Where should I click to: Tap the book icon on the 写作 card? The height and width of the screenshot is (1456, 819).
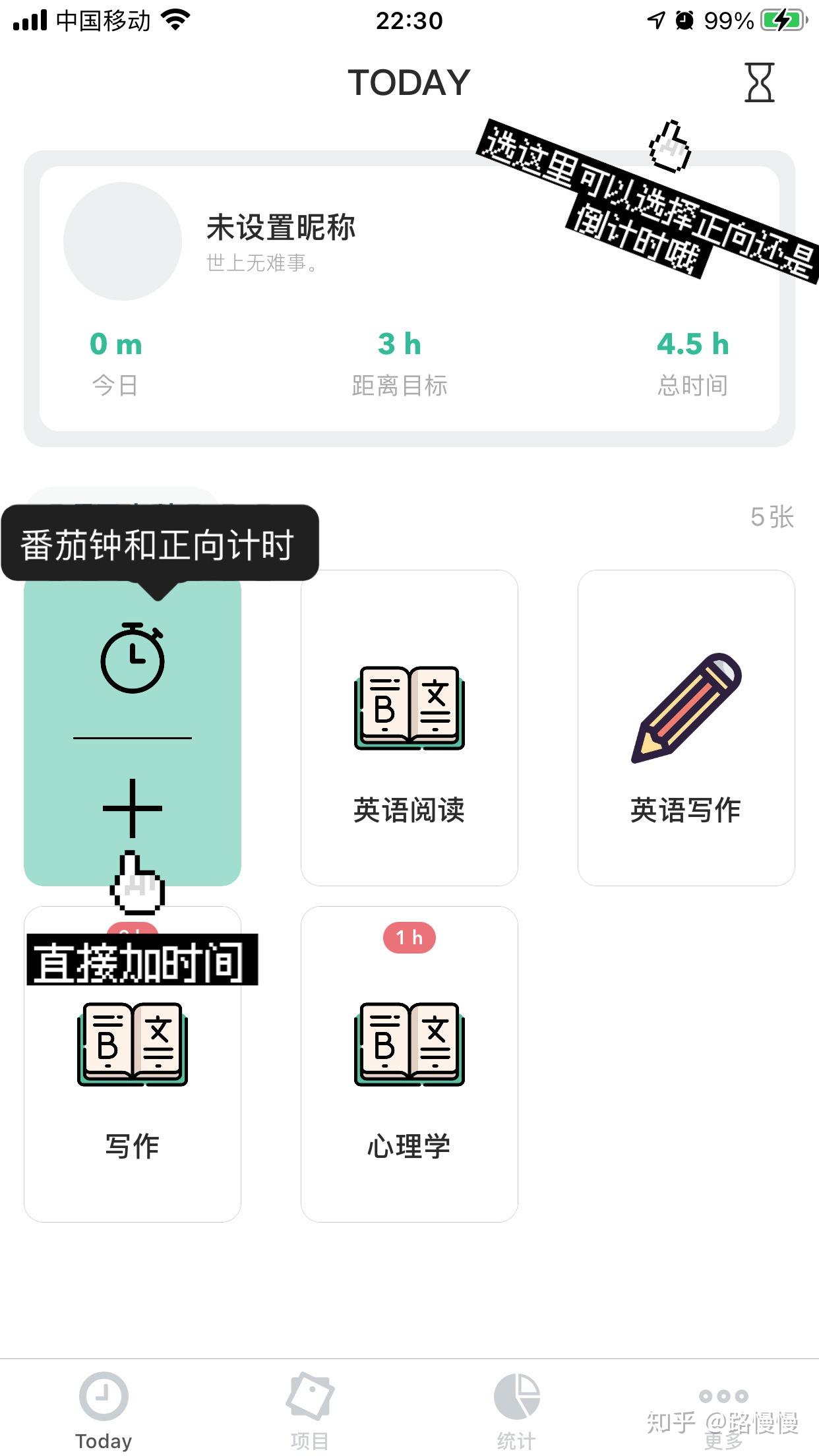click(133, 1045)
